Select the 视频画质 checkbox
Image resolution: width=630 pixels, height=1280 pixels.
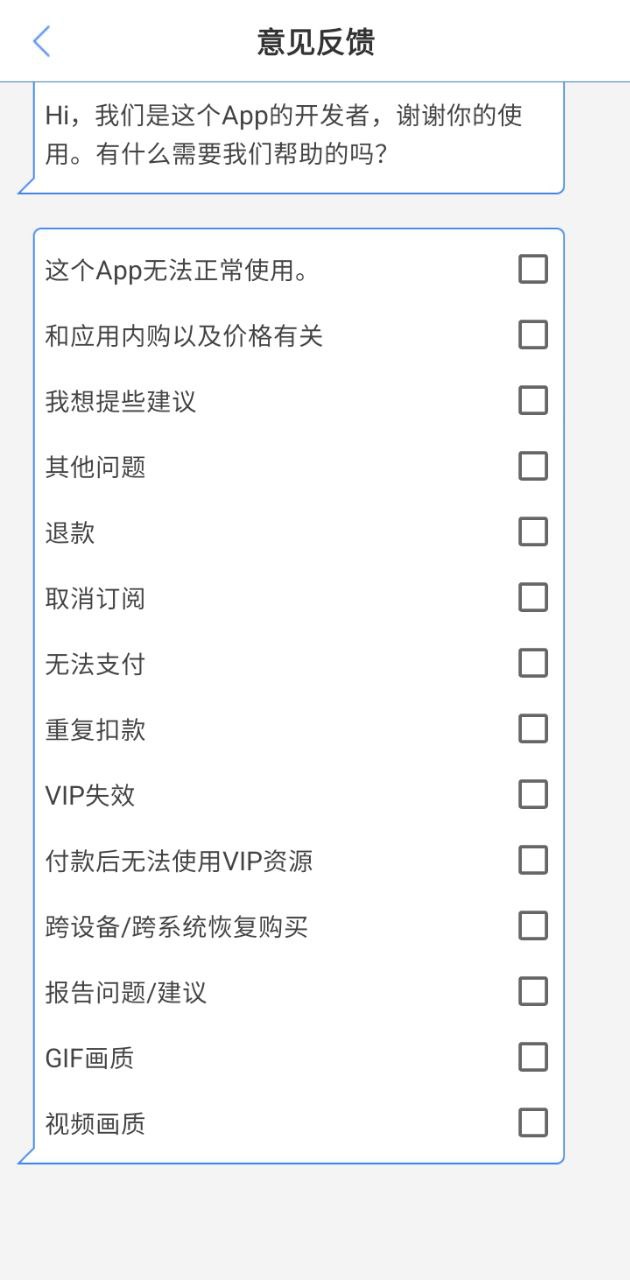click(533, 1123)
